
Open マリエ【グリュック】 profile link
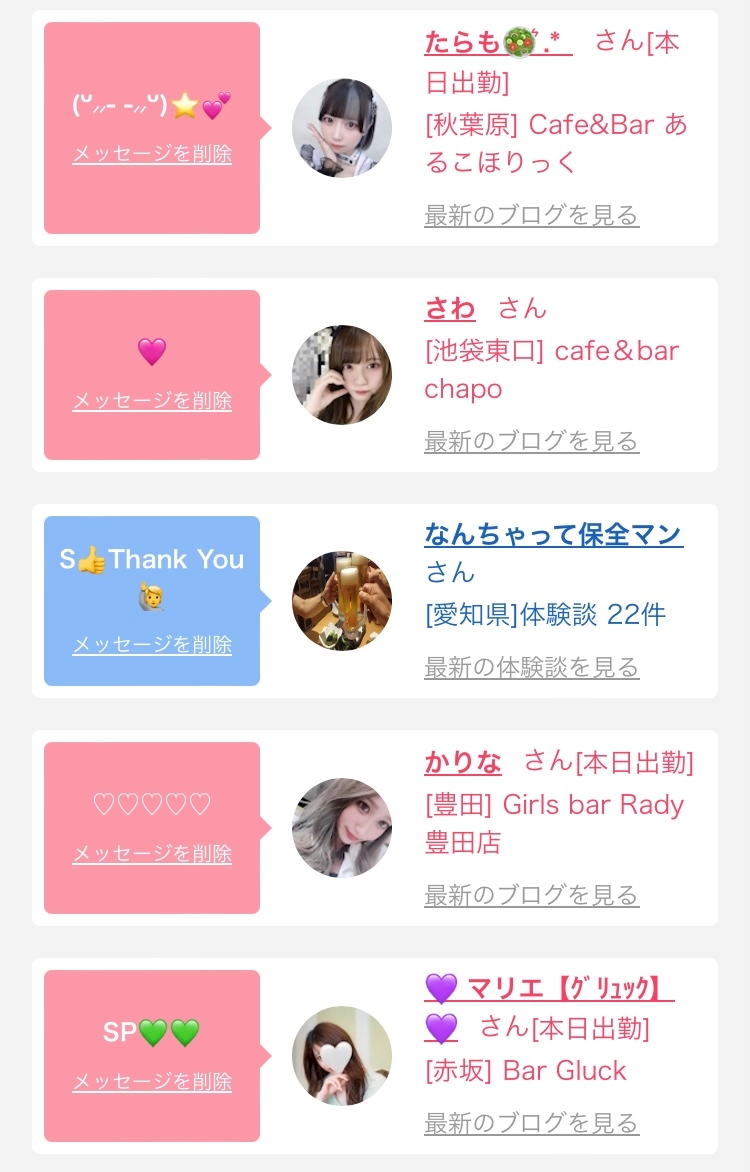tap(549, 989)
